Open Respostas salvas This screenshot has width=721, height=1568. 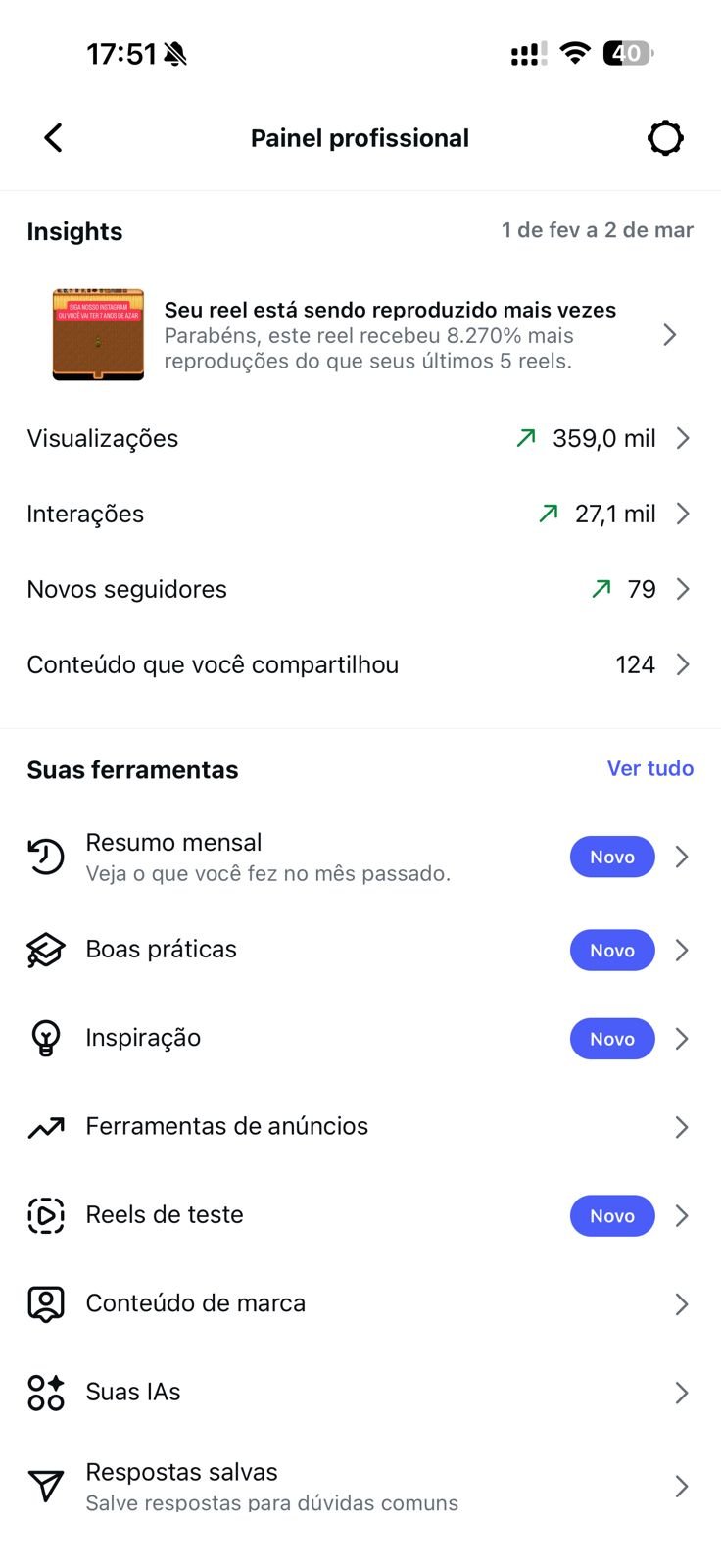tap(360, 1486)
